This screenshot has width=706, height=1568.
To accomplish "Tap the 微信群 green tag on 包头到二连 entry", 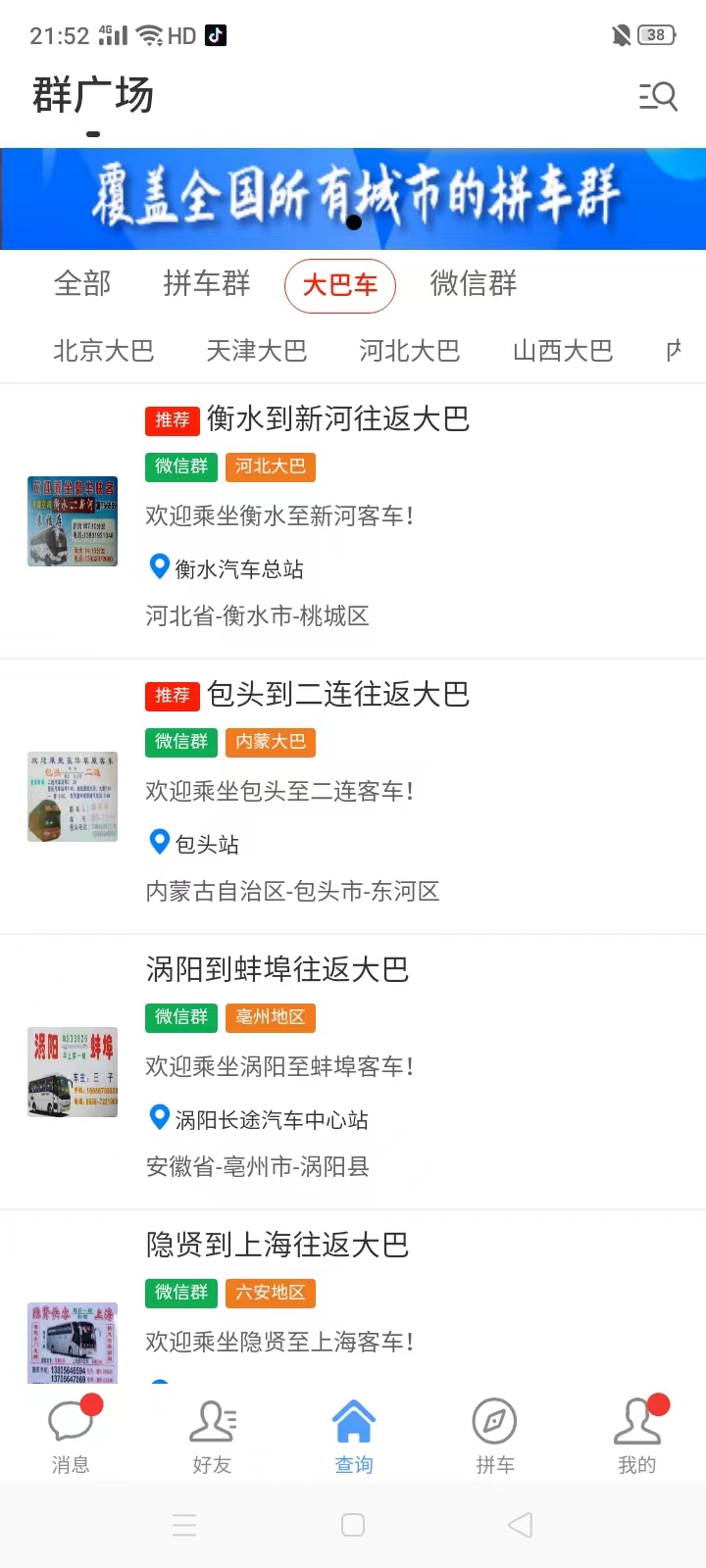I will coord(180,742).
